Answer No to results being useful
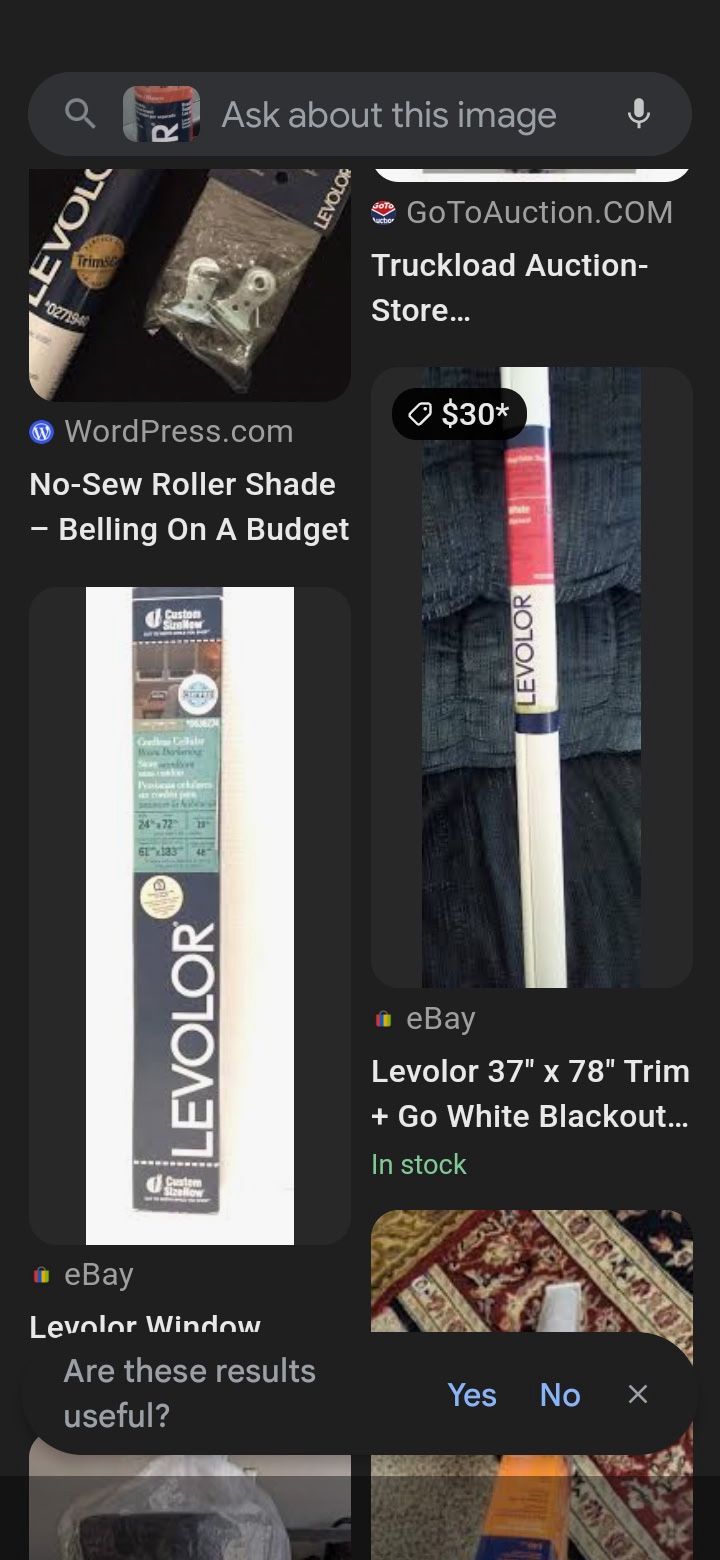The width and height of the screenshot is (720, 1560). (x=560, y=1394)
